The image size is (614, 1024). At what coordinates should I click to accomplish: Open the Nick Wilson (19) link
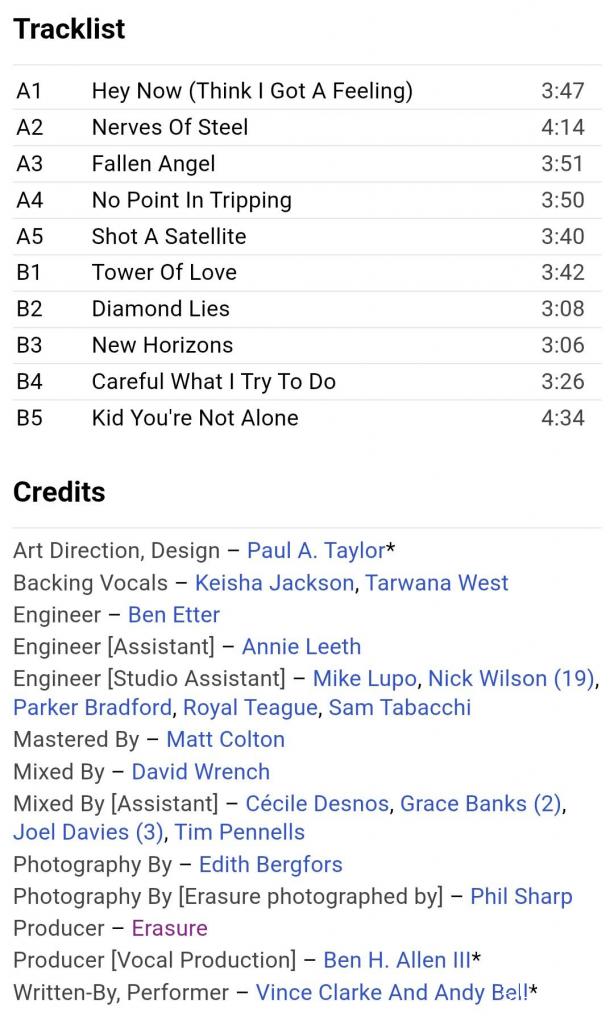(x=511, y=679)
